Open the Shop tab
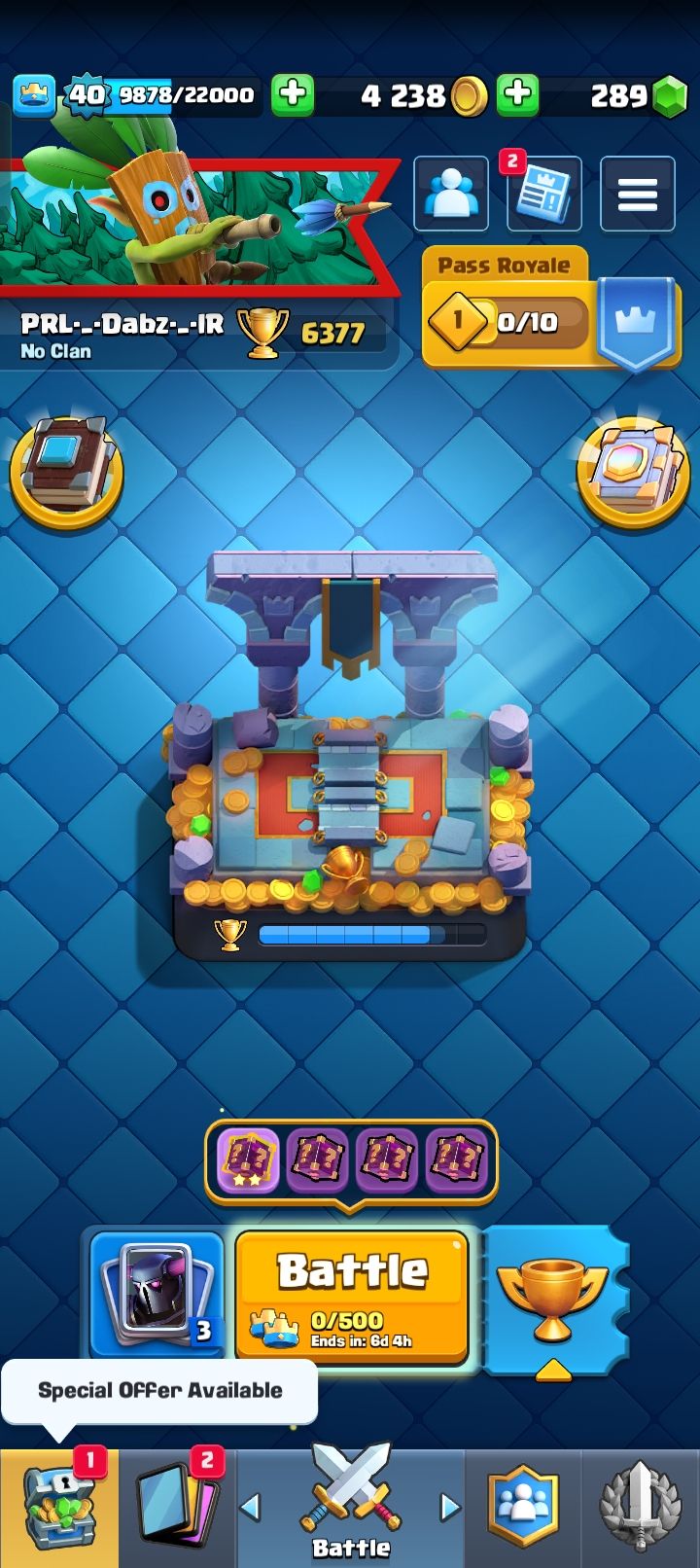This screenshot has height=1568, width=700. tap(58, 1508)
